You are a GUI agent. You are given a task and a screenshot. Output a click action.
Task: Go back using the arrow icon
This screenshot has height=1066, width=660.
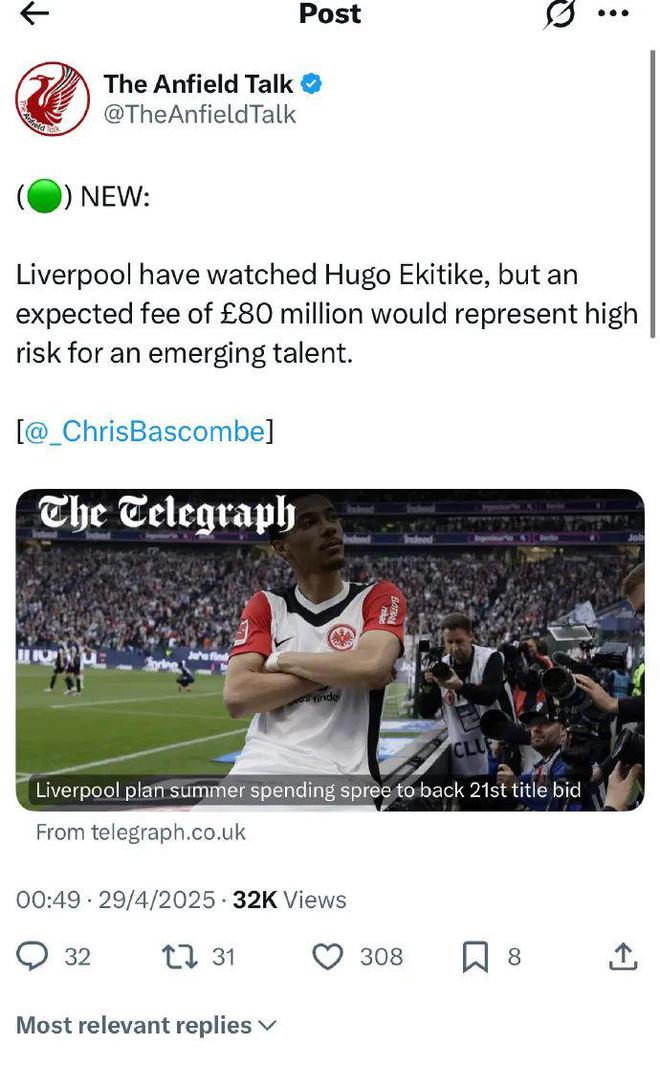(x=35, y=13)
